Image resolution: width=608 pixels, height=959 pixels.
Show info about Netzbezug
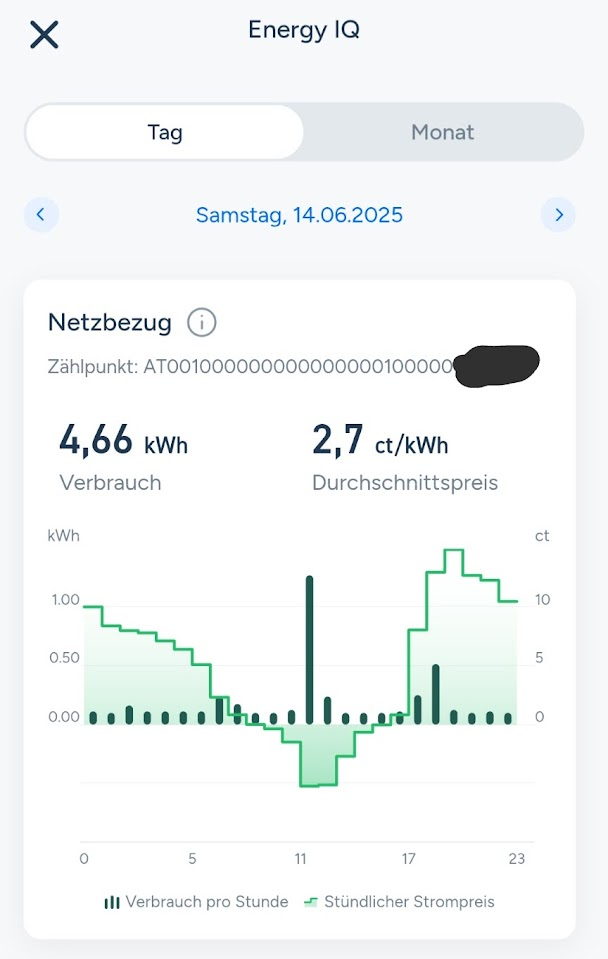pos(202,323)
